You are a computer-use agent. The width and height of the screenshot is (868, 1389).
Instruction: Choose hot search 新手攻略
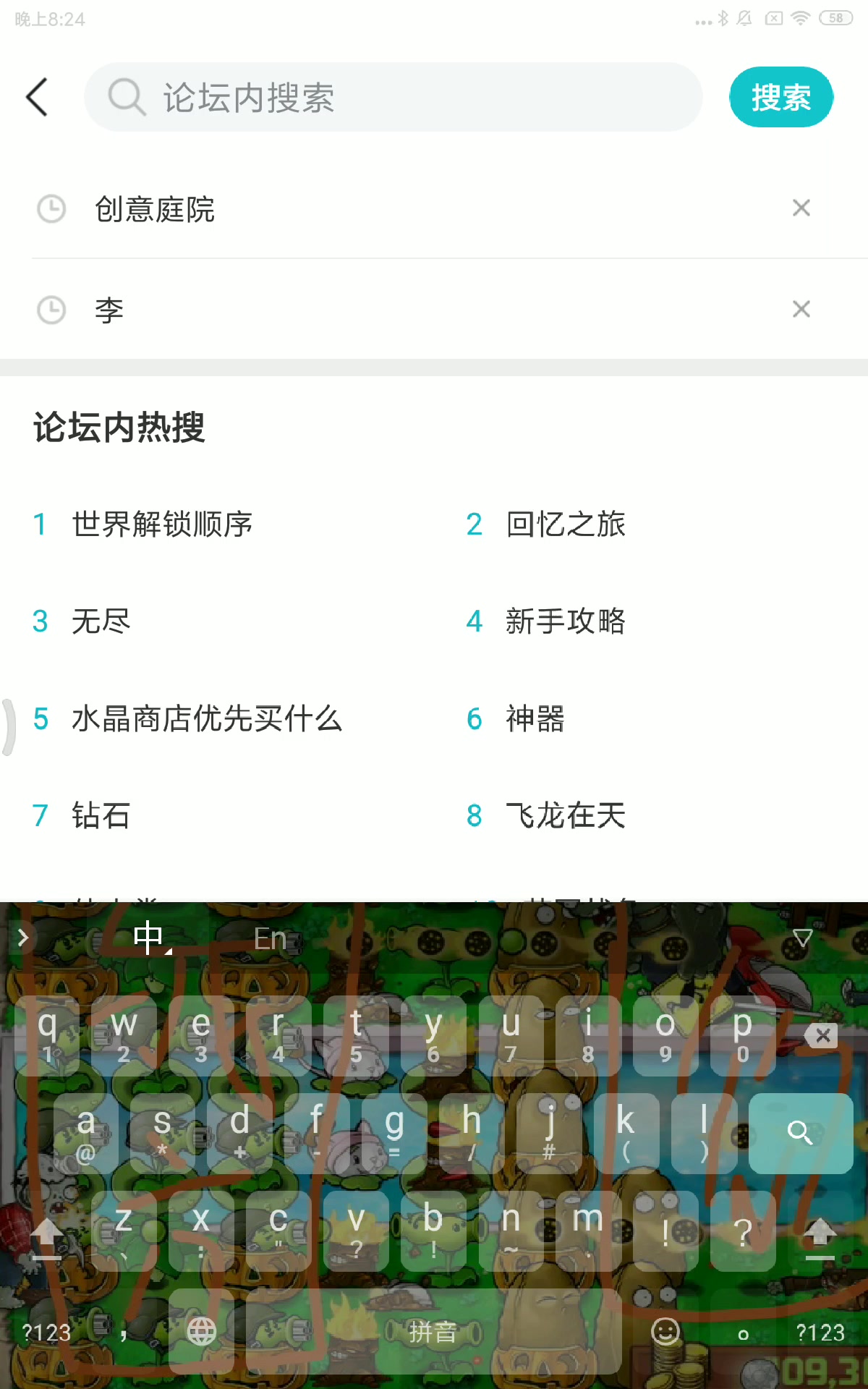coord(566,621)
